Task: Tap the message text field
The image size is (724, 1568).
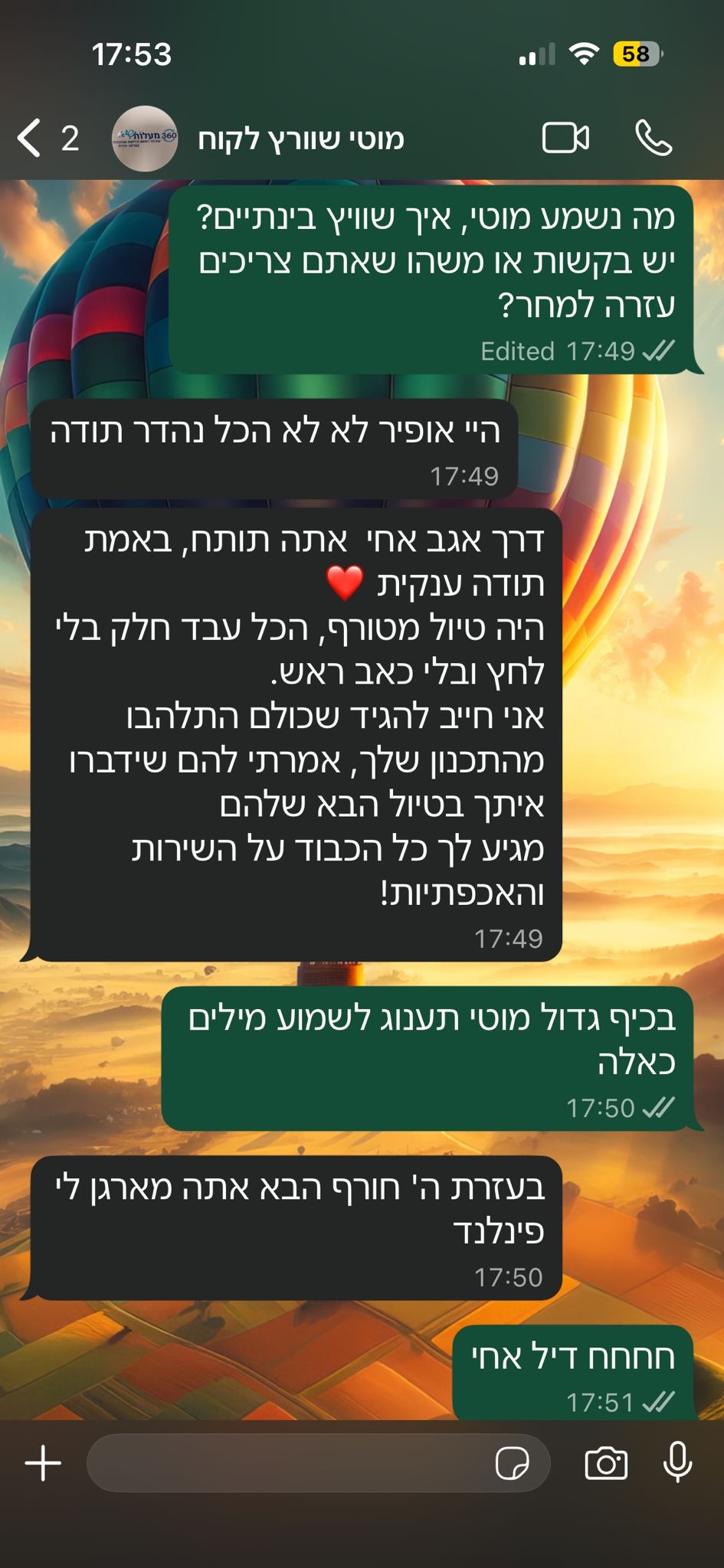Action: tap(291, 1463)
